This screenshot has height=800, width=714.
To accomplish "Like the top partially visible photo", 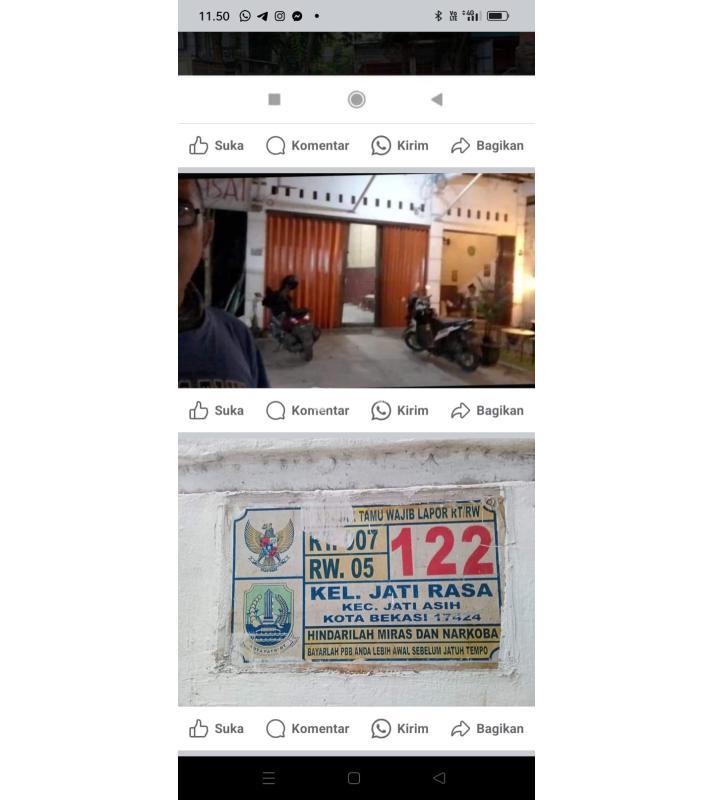I will click(x=216, y=146).
